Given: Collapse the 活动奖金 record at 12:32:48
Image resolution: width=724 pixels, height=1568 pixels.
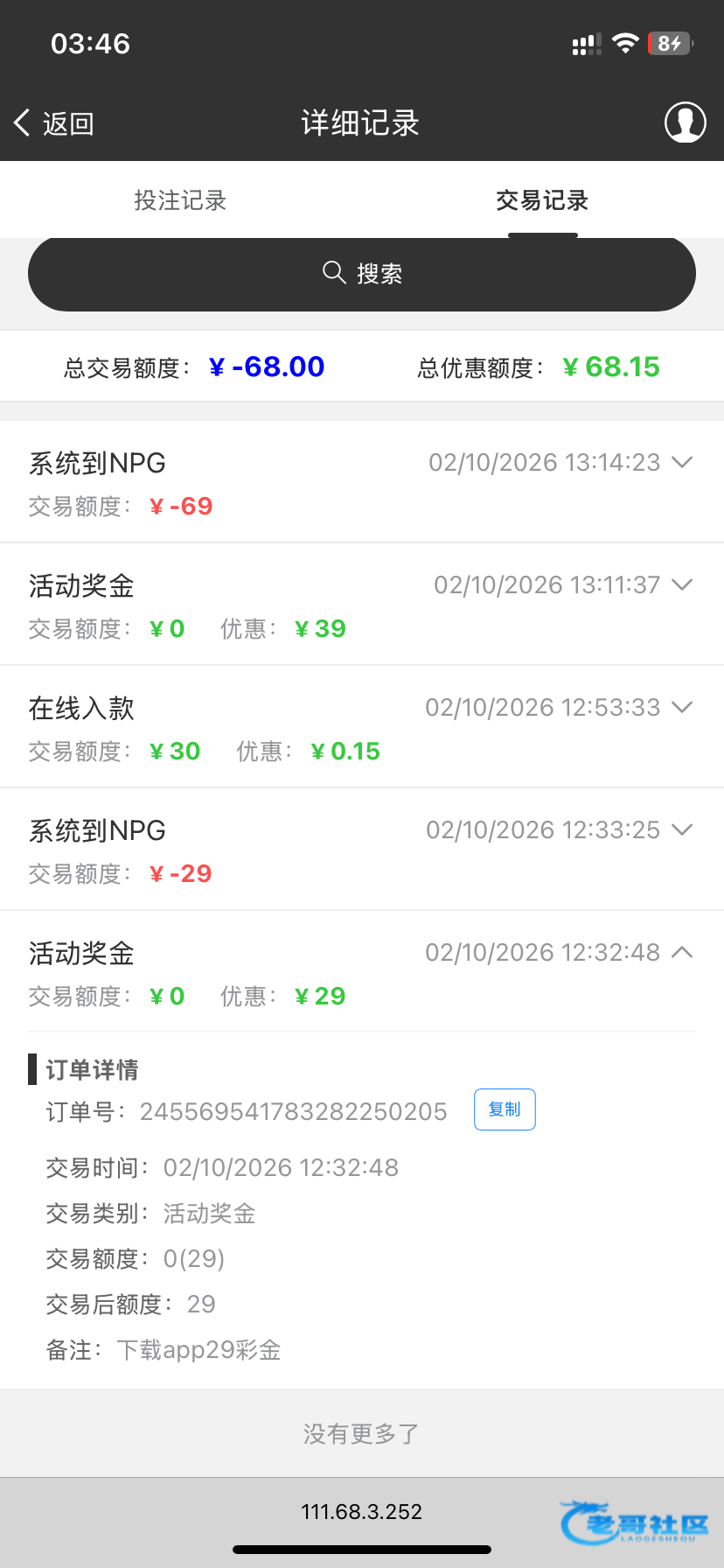Looking at the screenshot, I should [x=681, y=952].
